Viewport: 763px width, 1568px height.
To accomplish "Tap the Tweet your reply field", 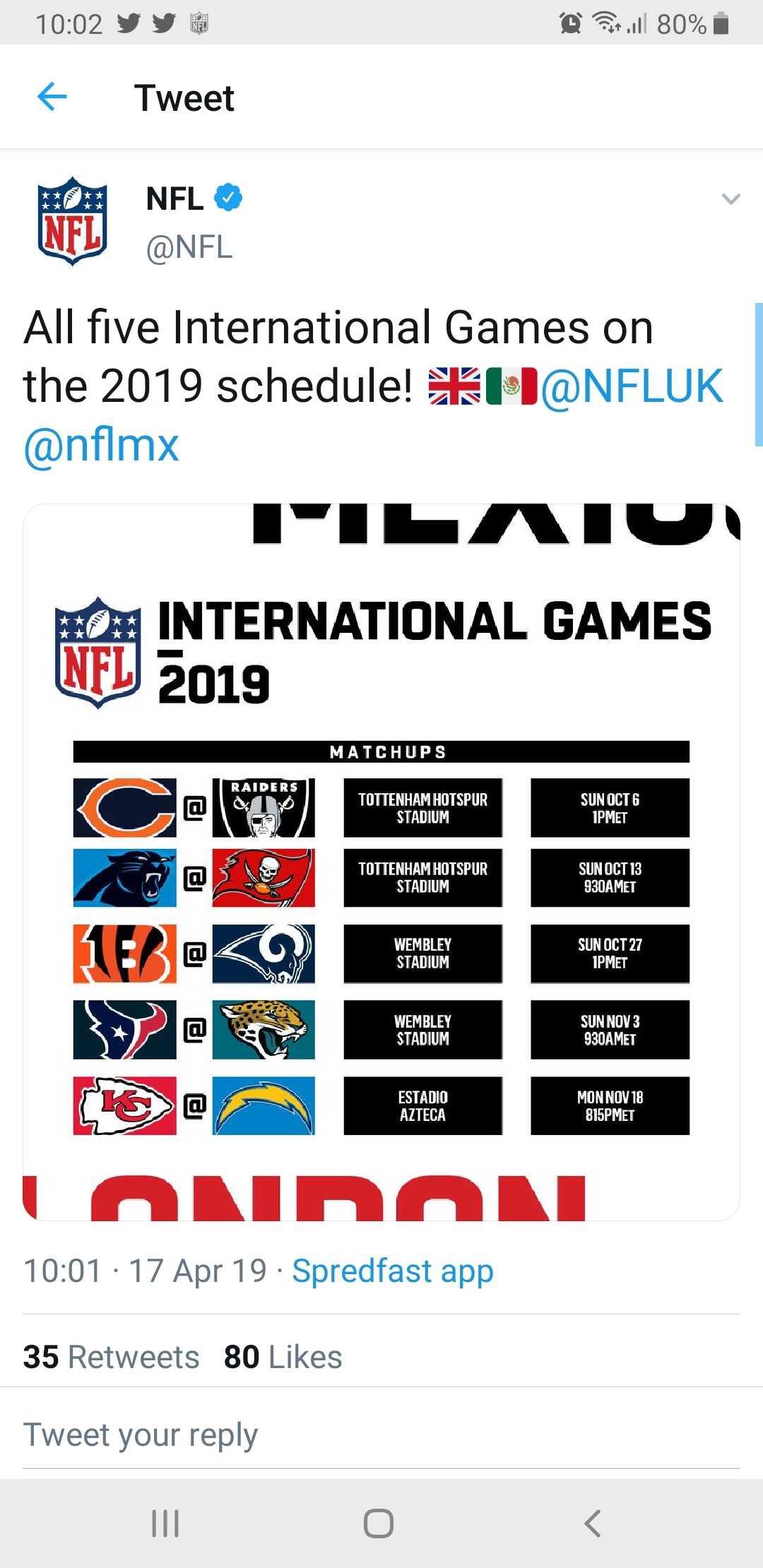I will pyautogui.click(x=381, y=1435).
